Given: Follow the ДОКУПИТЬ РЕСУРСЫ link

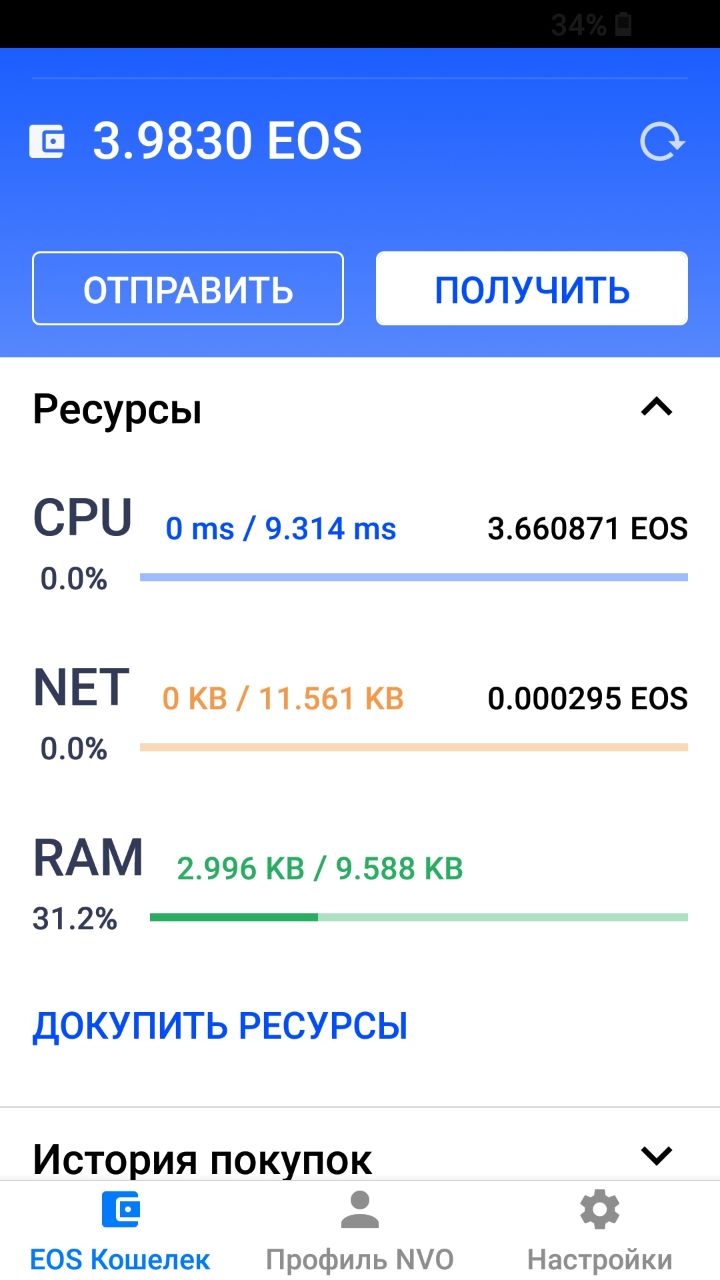Looking at the screenshot, I should tap(220, 1026).
